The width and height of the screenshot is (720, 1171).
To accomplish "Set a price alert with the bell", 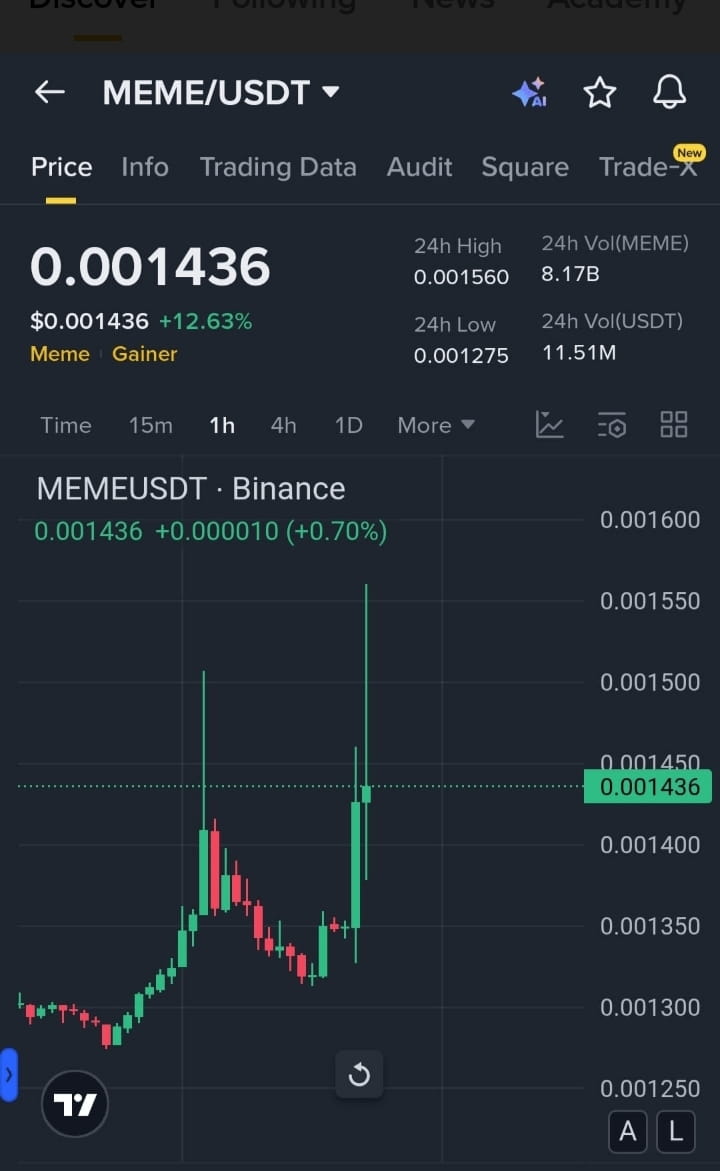I will [669, 93].
